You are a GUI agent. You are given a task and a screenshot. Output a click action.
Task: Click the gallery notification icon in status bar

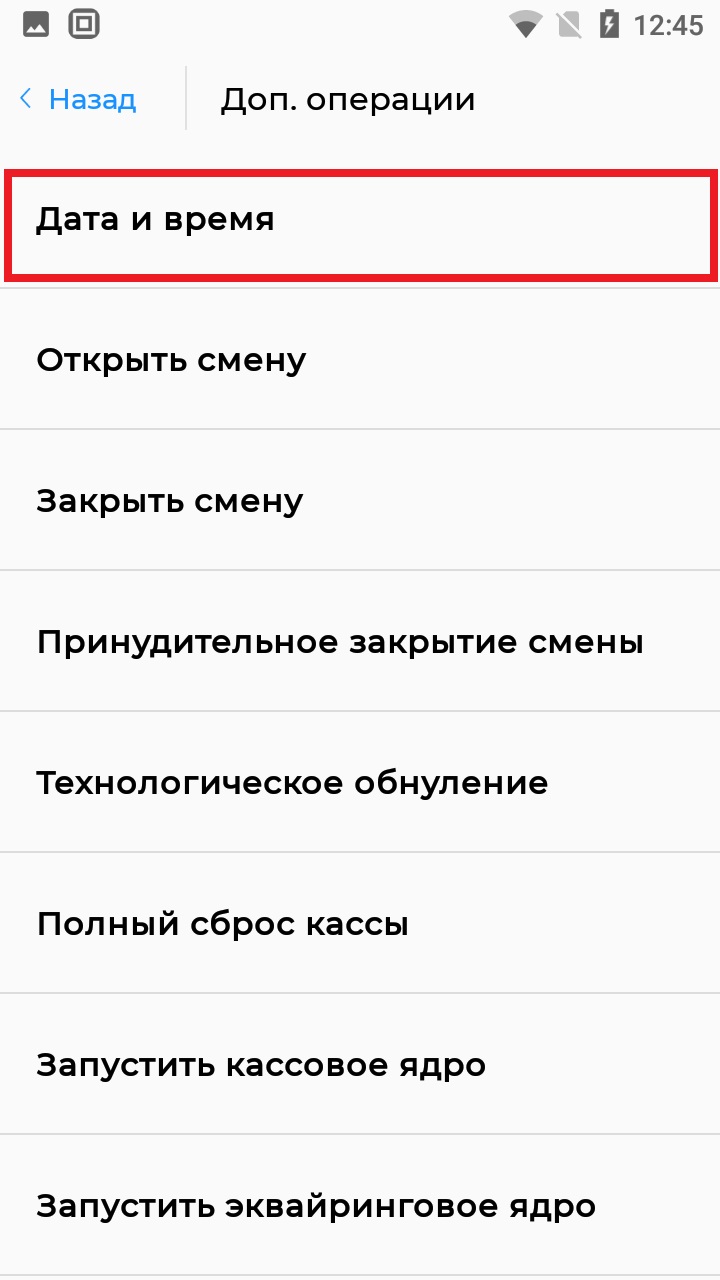coord(34,23)
